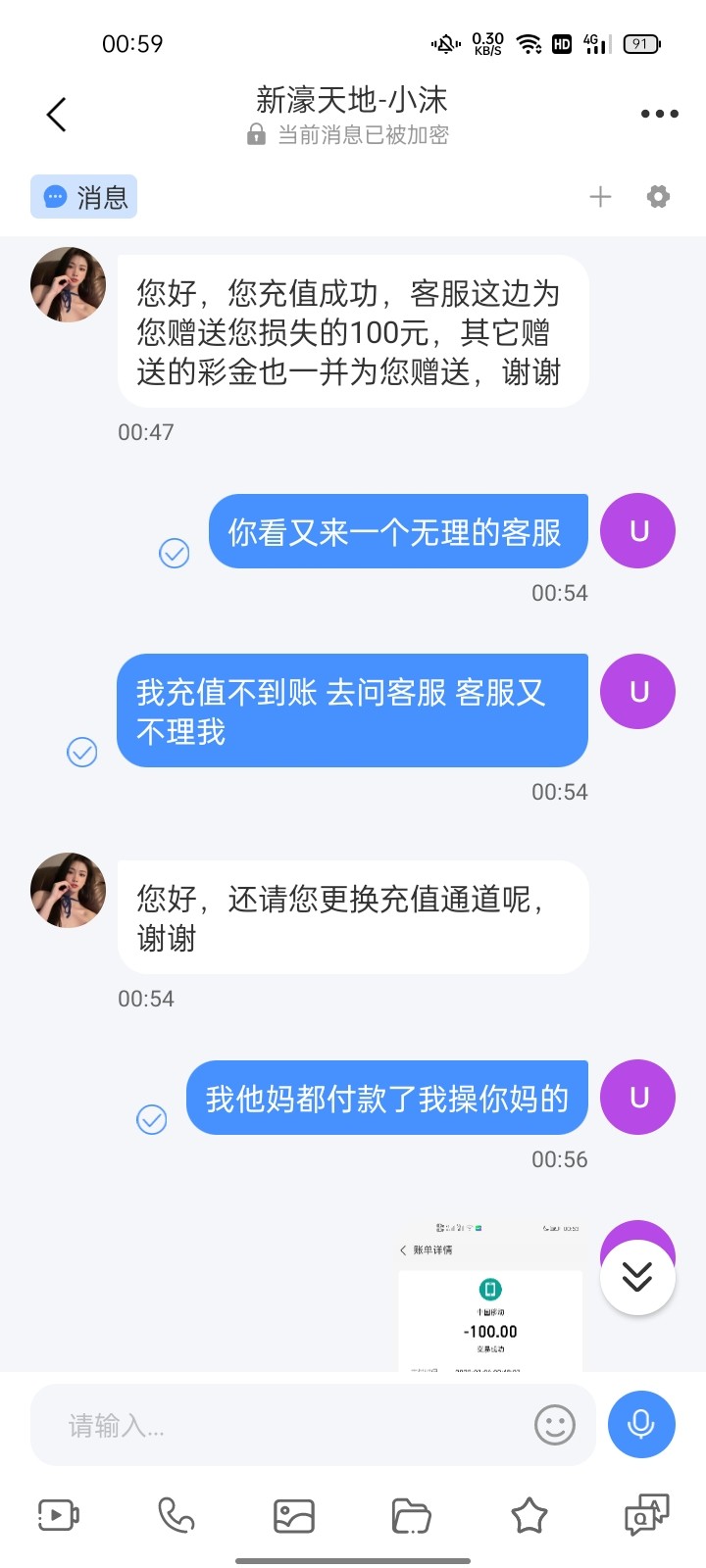This screenshot has height=1568, width=706.
Task: Tap the plus icon beside settings
Action: pyautogui.click(x=600, y=197)
